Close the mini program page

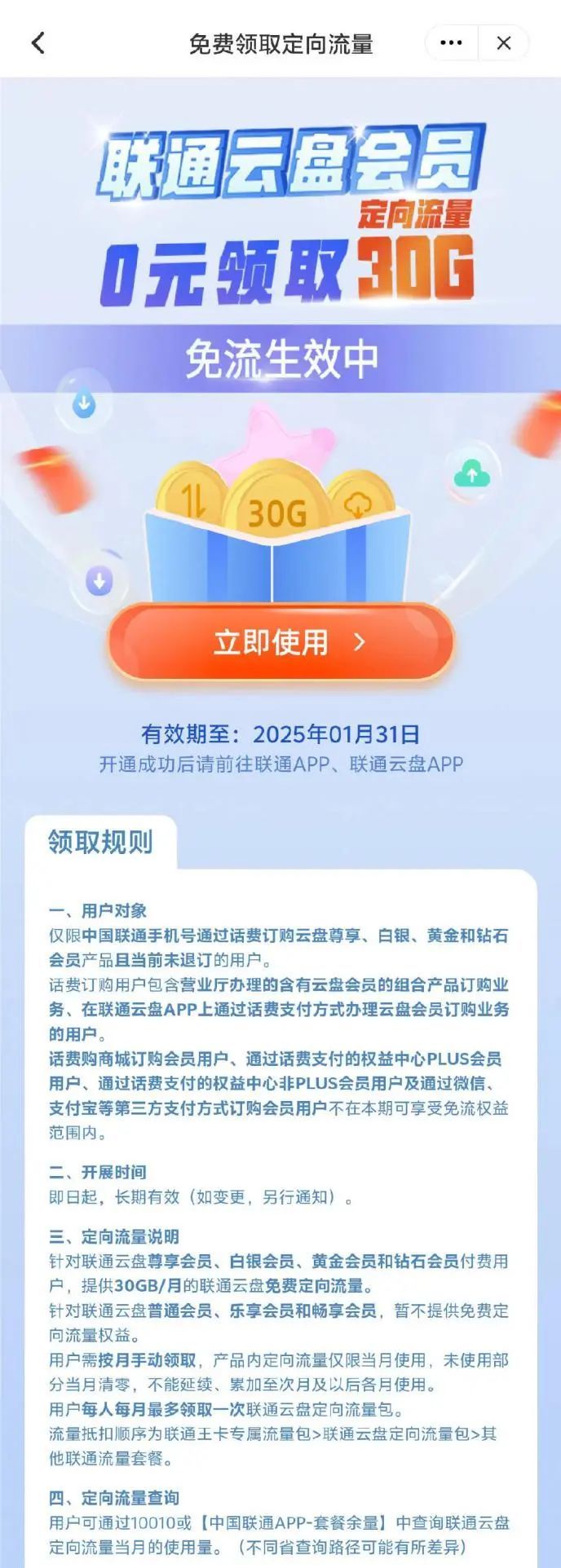pyautogui.click(x=504, y=43)
